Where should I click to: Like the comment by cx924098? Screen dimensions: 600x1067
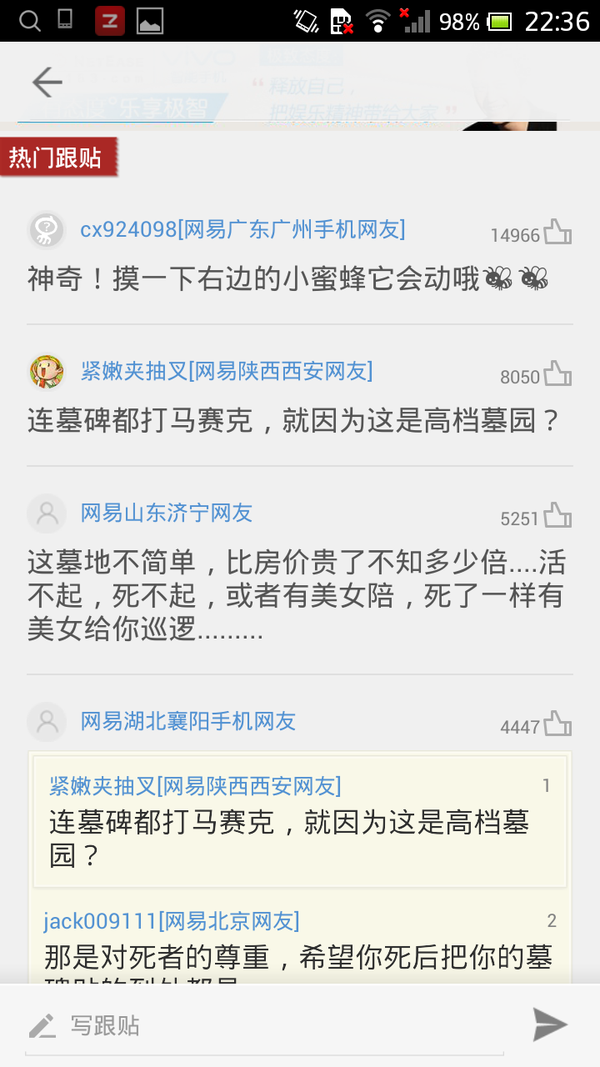pos(557,234)
